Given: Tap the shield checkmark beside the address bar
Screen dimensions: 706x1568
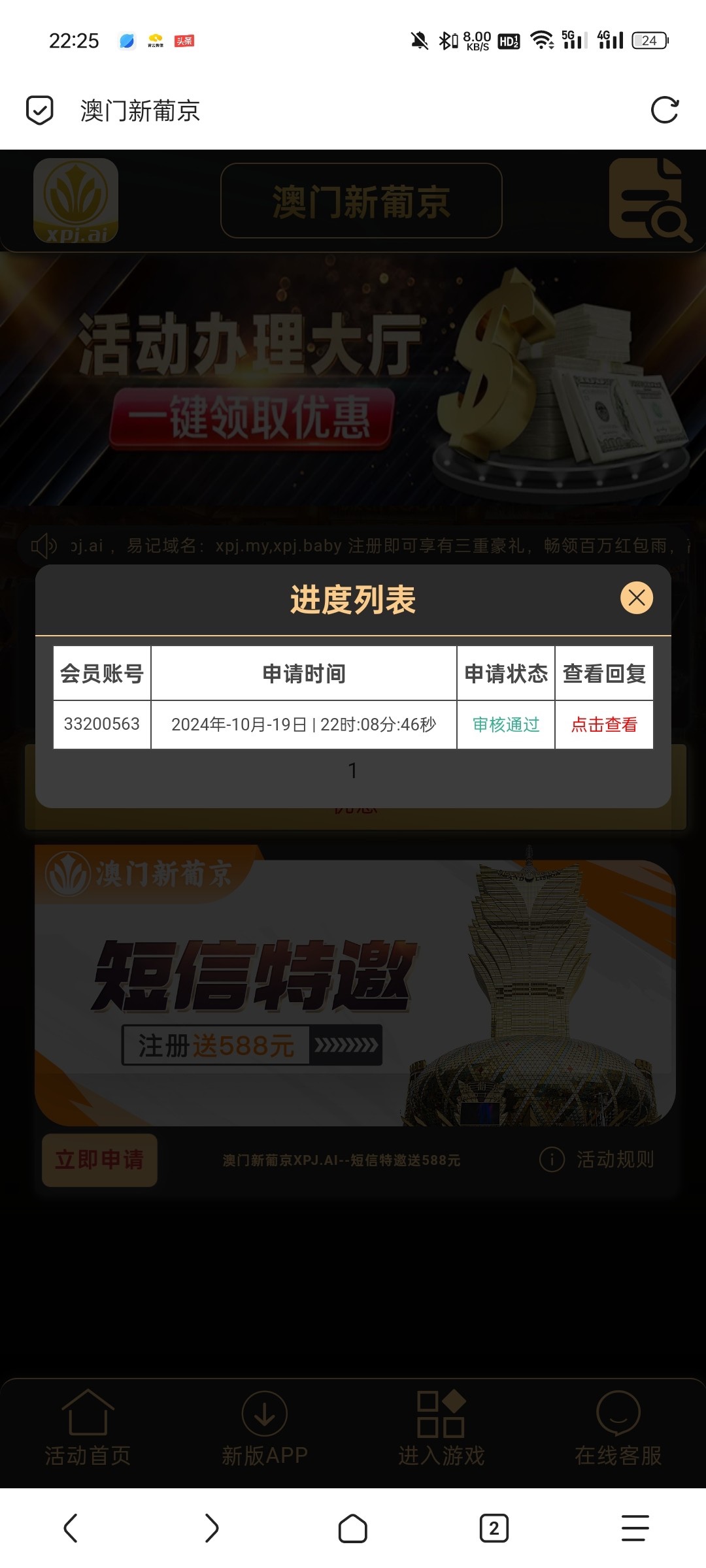Looking at the screenshot, I should (x=39, y=110).
